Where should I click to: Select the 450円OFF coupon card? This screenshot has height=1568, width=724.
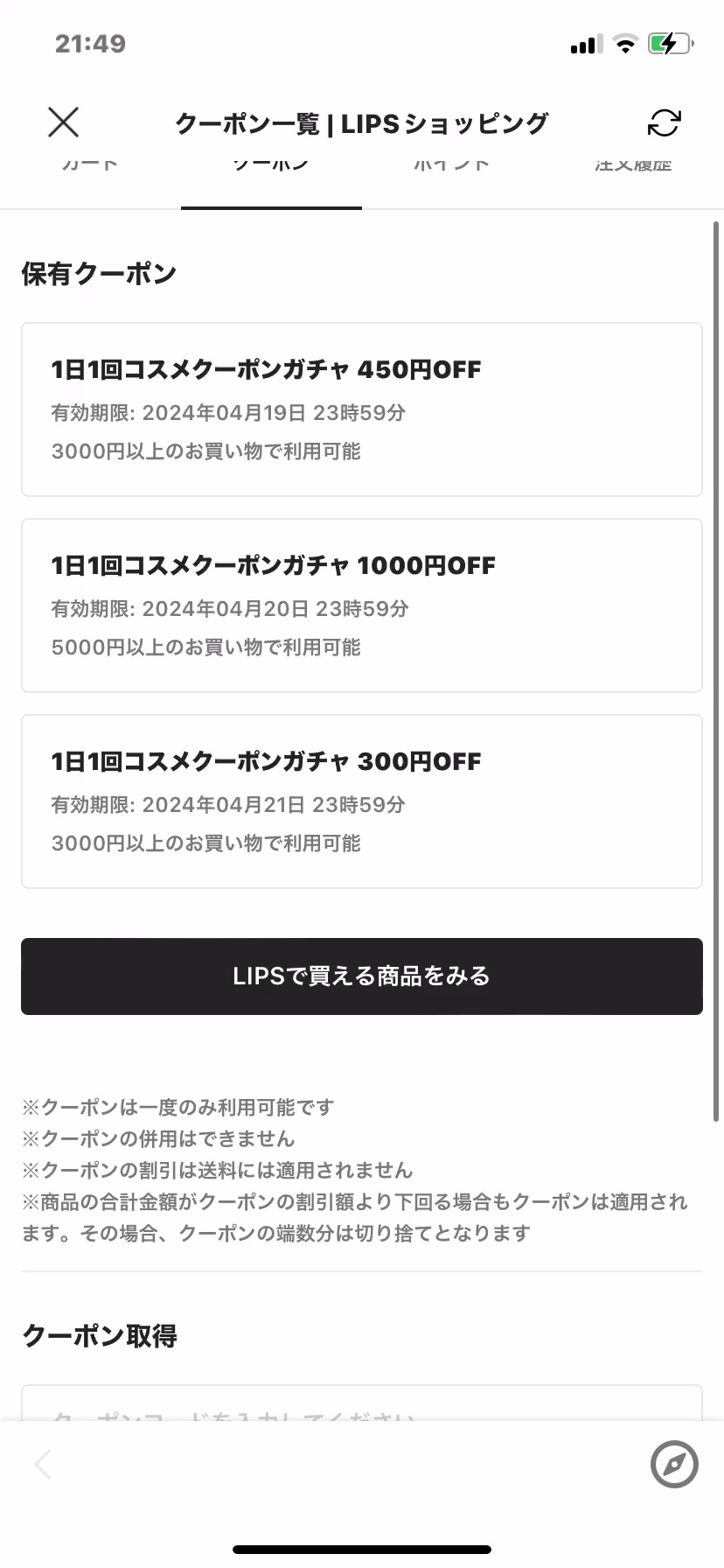(361, 409)
